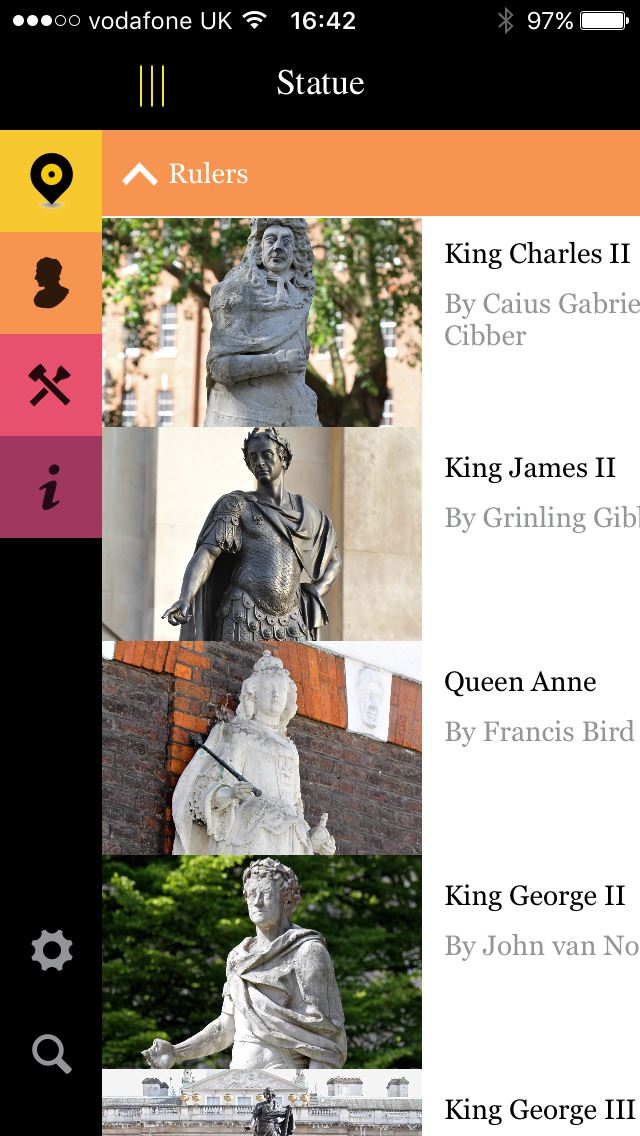Open settings gear

click(x=52, y=950)
